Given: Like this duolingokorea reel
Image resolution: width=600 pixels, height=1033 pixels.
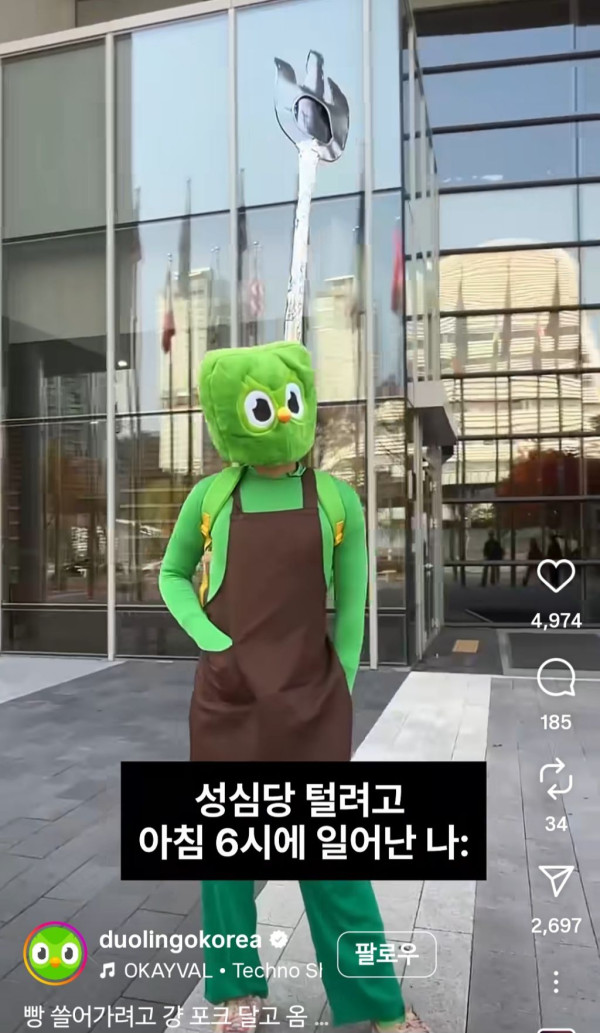Looking at the screenshot, I should (x=556, y=577).
